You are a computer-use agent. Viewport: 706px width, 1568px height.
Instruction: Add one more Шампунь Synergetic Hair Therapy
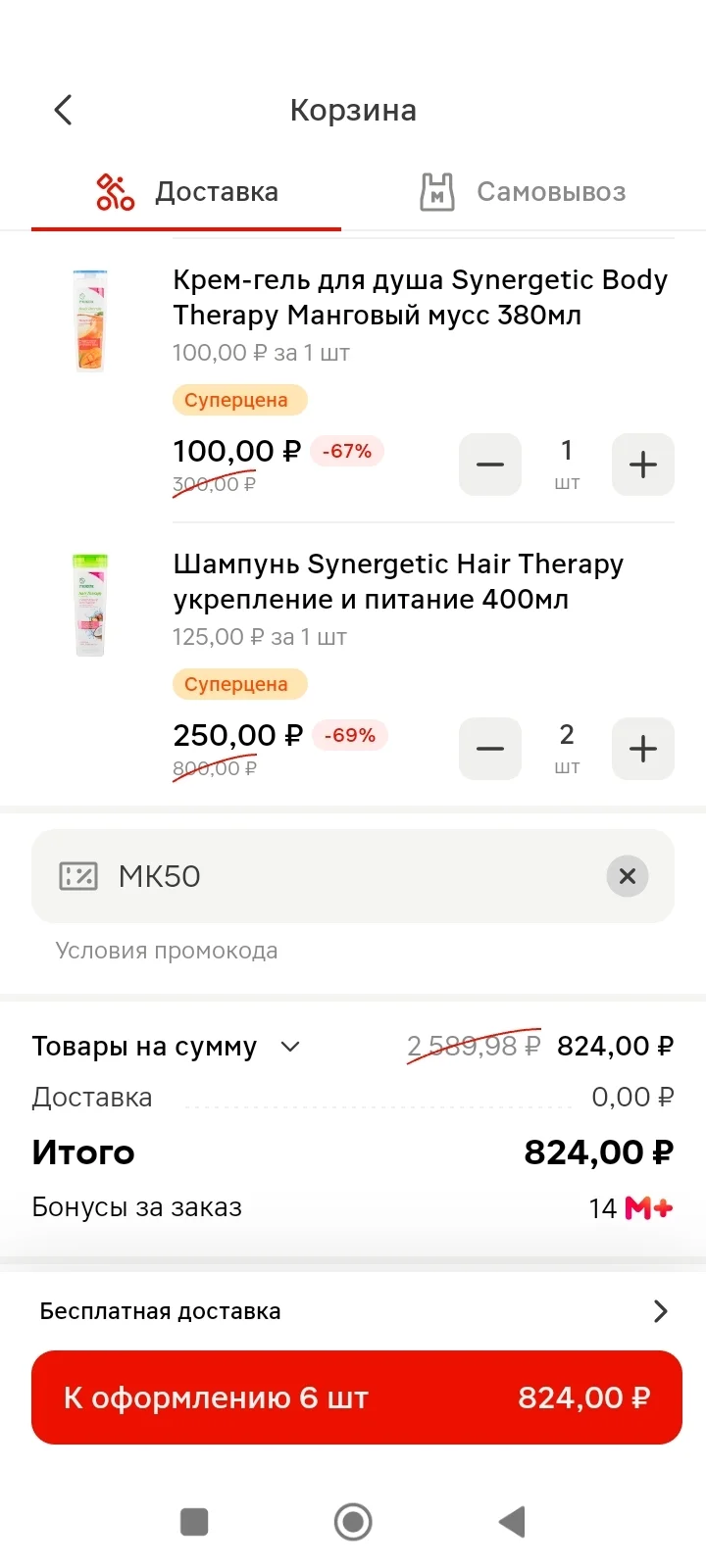(x=643, y=749)
